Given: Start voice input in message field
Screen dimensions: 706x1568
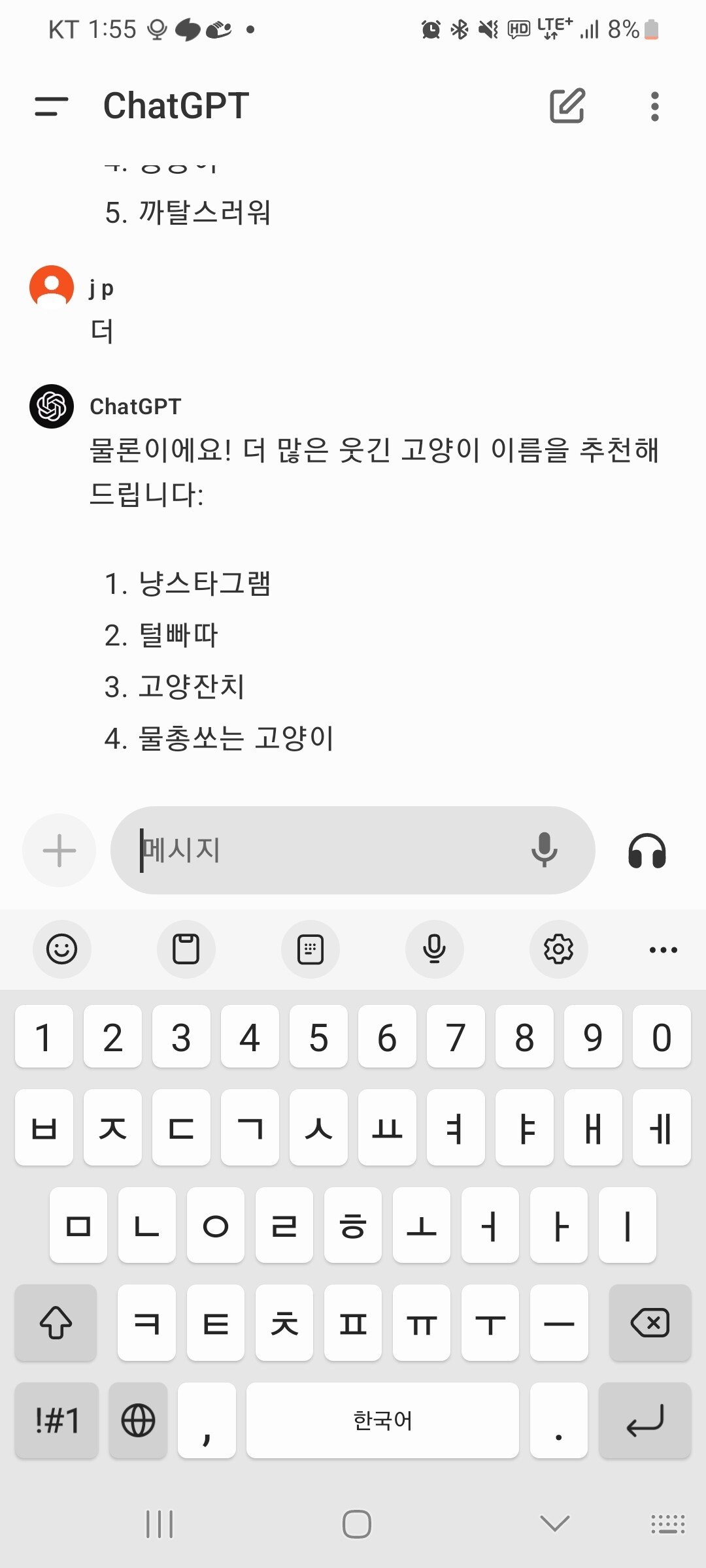Looking at the screenshot, I should (x=544, y=851).
